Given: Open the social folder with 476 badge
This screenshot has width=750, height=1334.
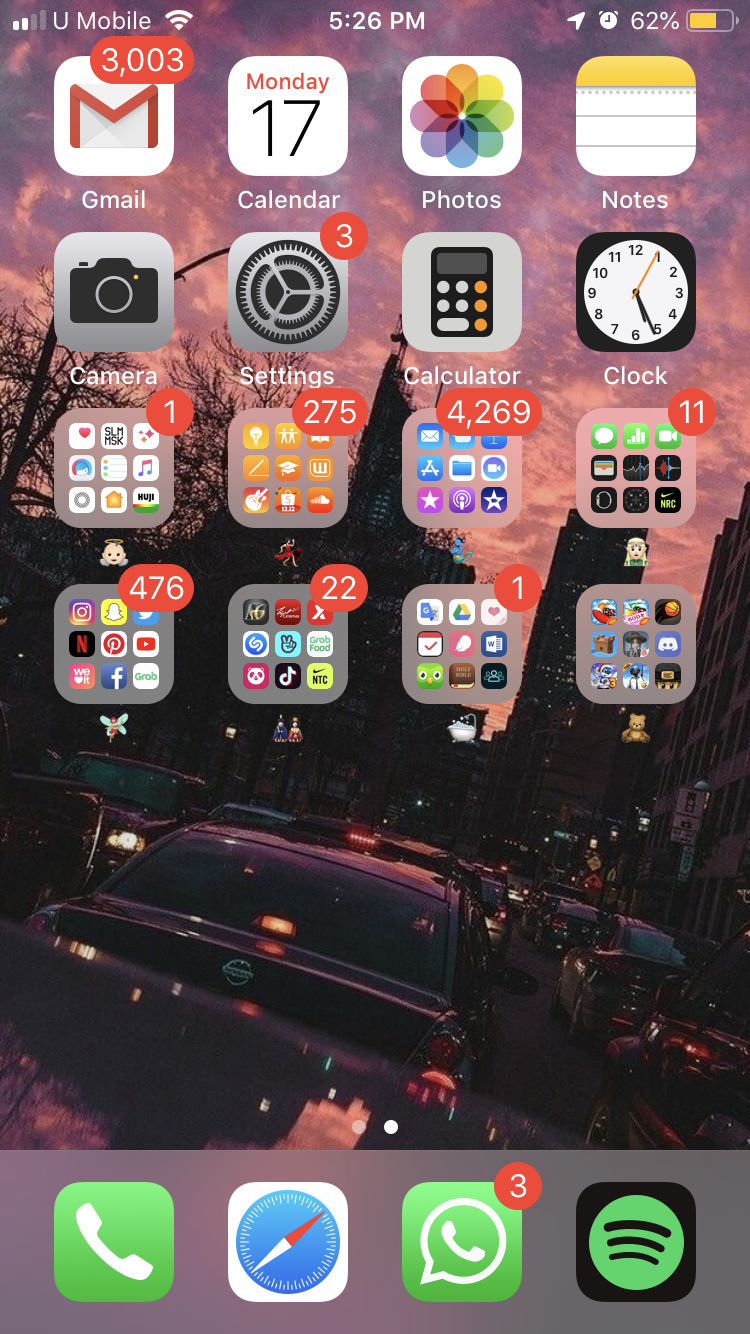Looking at the screenshot, I should click(x=114, y=644).
